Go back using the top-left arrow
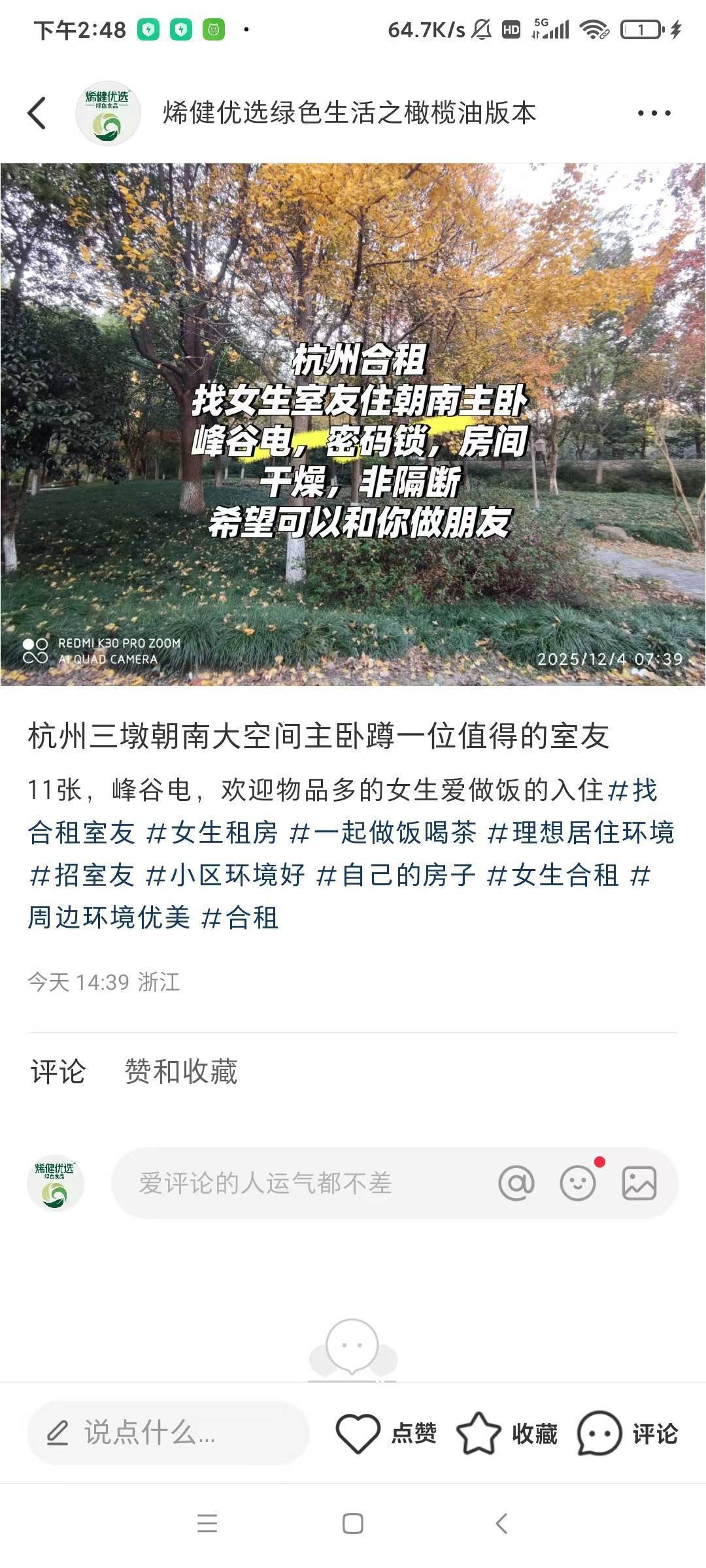Viewport: 706px width, 1568px height. (37, 113)
